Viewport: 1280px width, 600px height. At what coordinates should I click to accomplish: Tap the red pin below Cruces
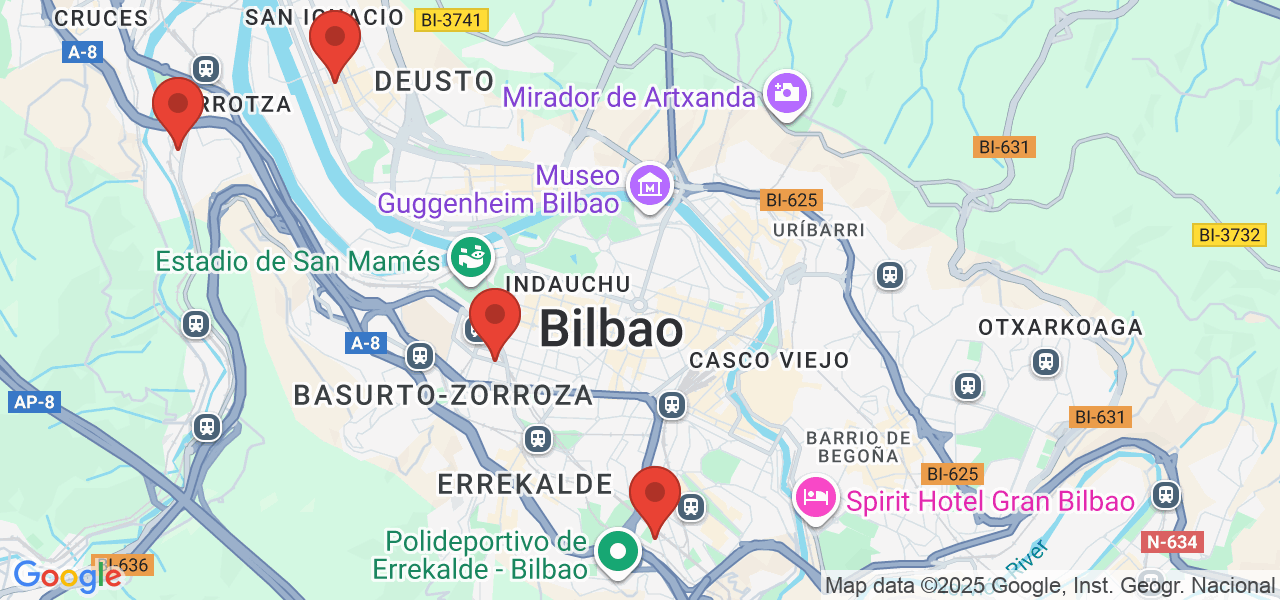[178, 105]
